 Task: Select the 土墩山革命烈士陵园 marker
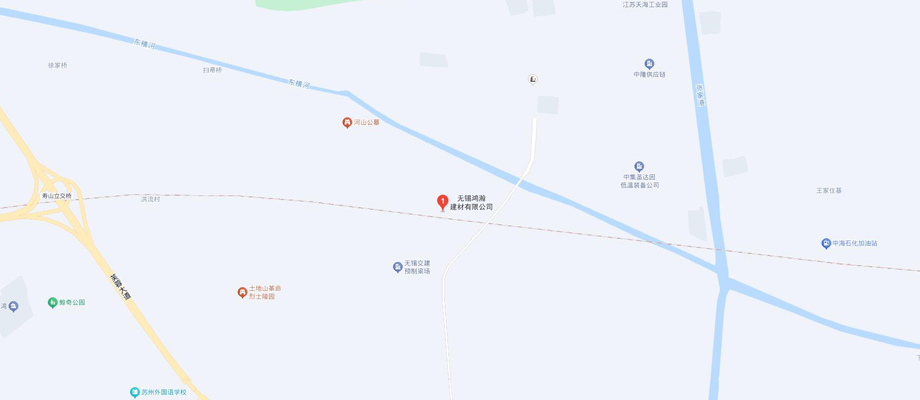pos(242,292)
